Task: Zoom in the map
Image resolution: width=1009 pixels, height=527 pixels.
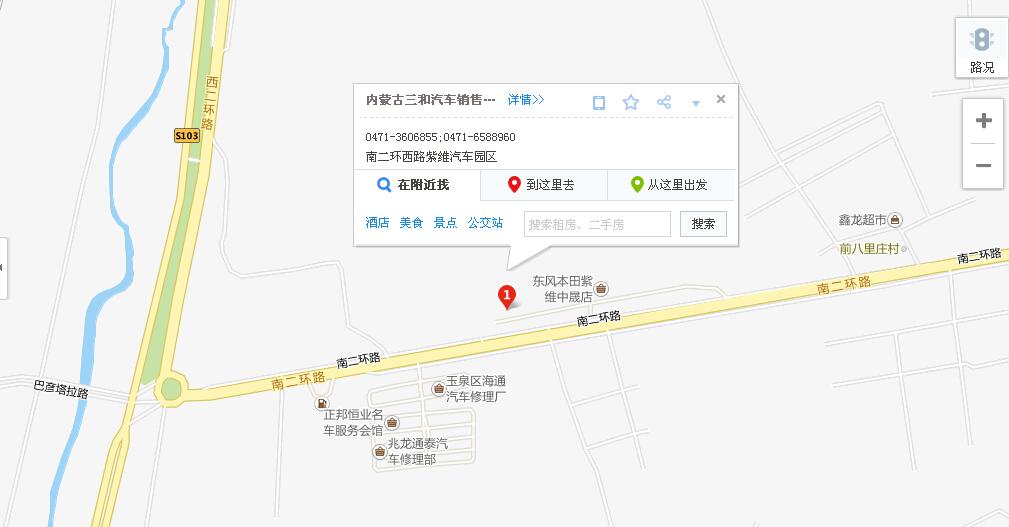Action: click(x=983, y=121)
